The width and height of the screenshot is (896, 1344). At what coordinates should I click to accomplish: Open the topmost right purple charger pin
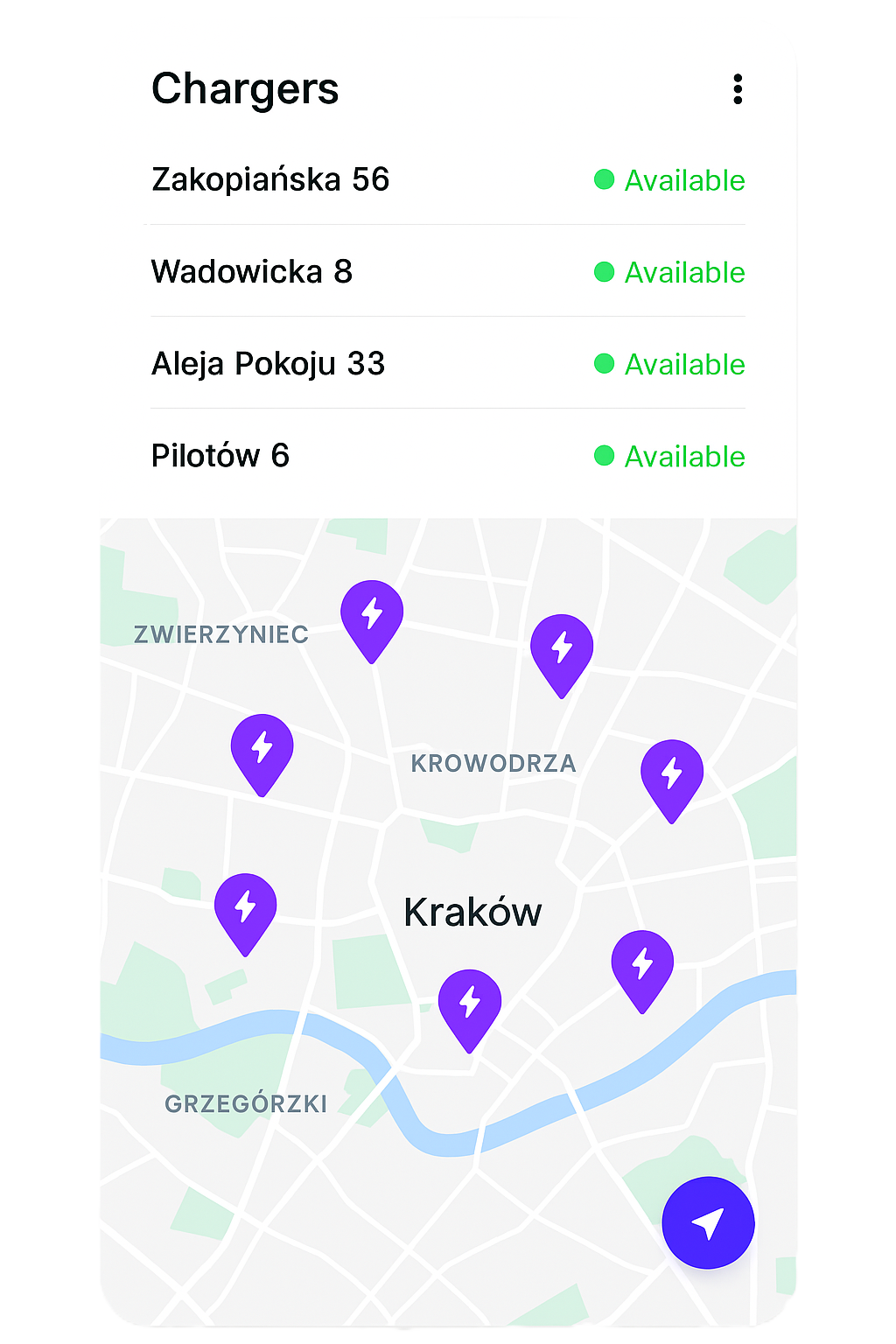point(563,647)
